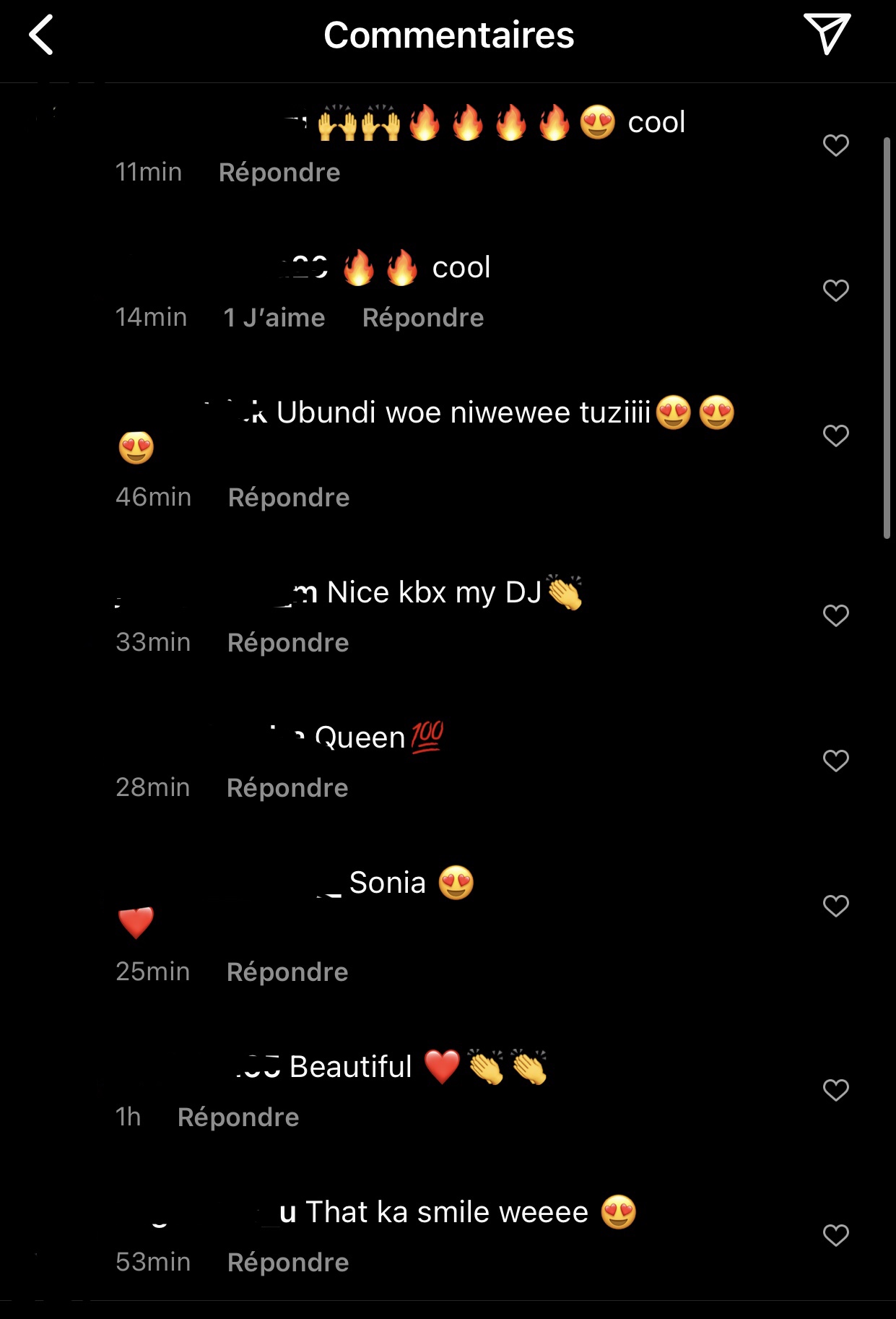896x1319 pixels.
Task: Like the "Beautiful" comment
Action: (x=835, y=1090)
